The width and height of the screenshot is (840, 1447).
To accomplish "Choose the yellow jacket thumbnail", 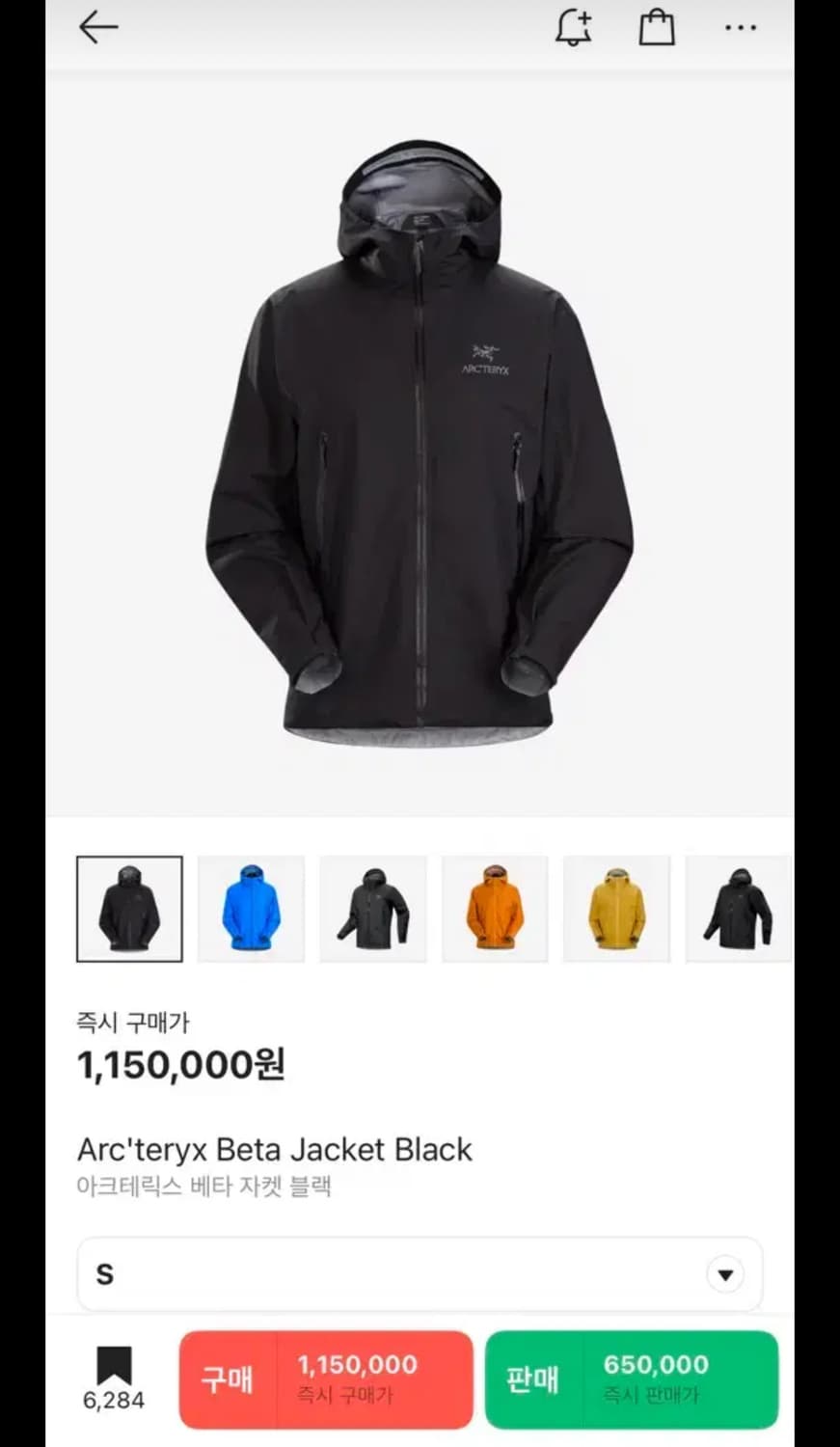I will point(616,909).
